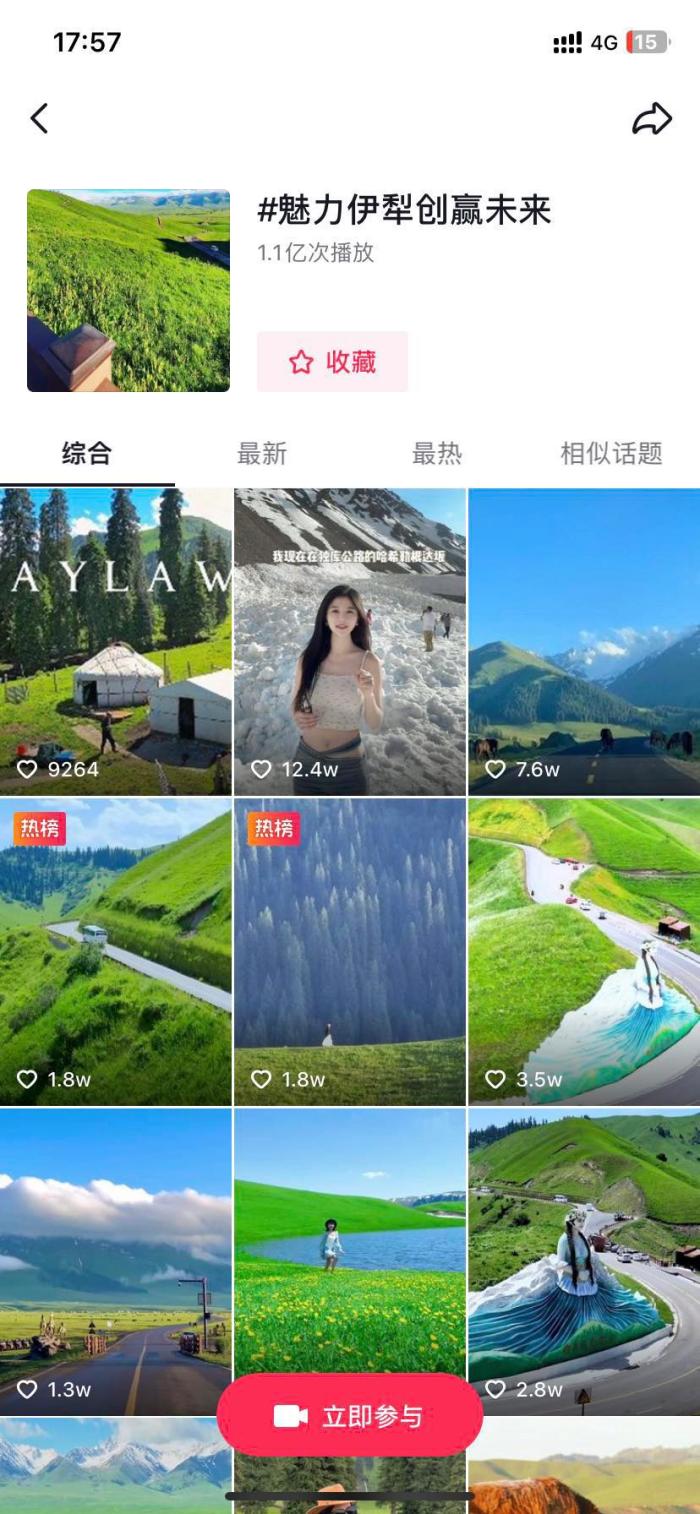Image resolution: width=700 pixels, height=1514 pixels.
Task: Open the statue video with 2.8w likes
Action: point(584,1260)
